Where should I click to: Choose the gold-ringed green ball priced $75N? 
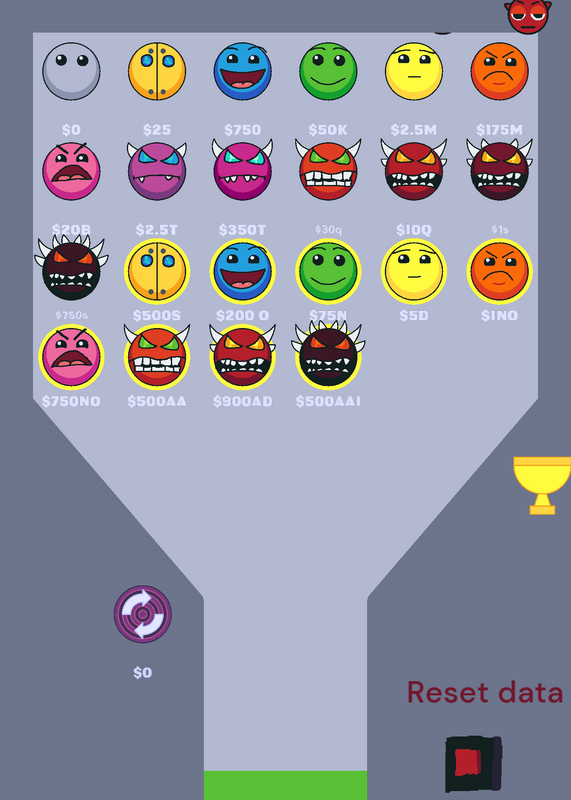328,271
